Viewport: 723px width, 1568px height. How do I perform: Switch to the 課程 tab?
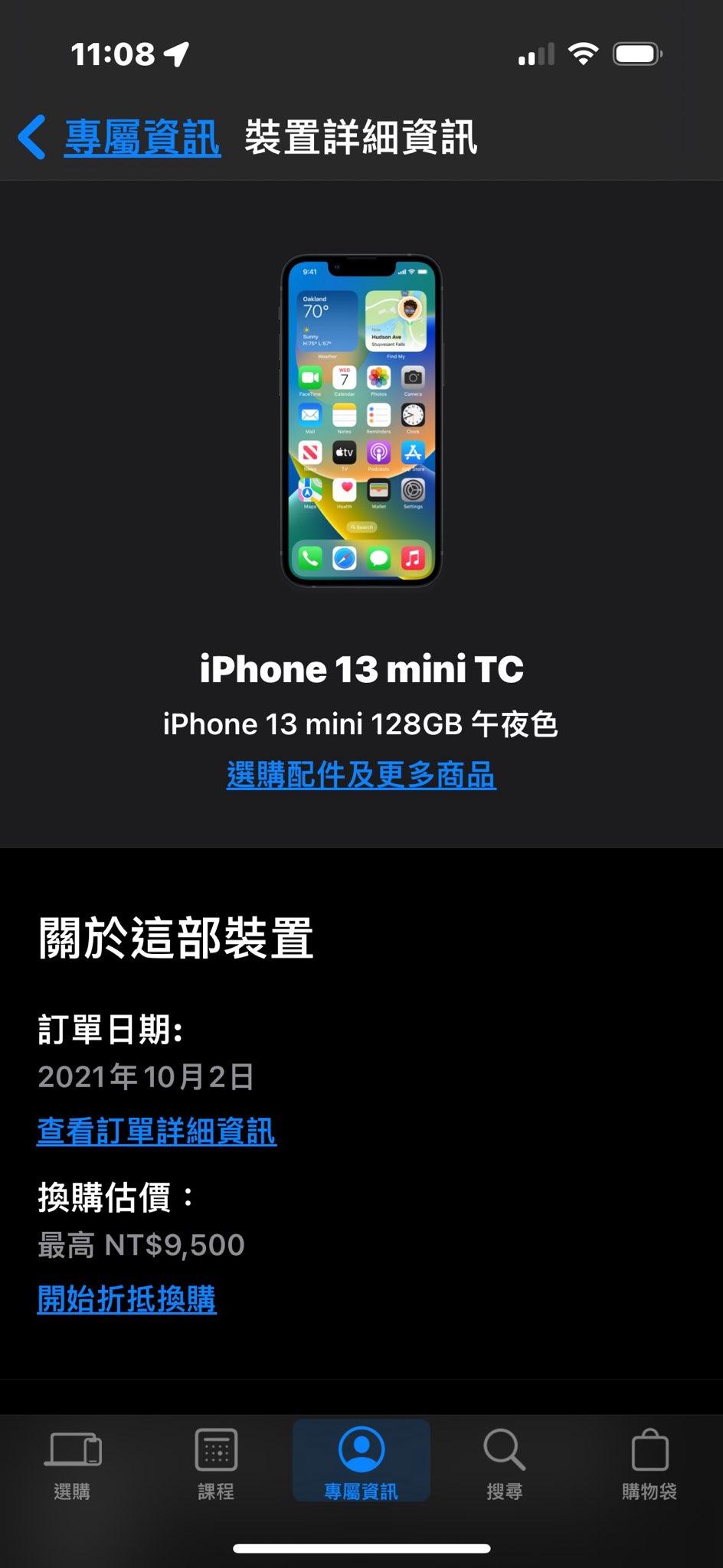[216, 1464]
